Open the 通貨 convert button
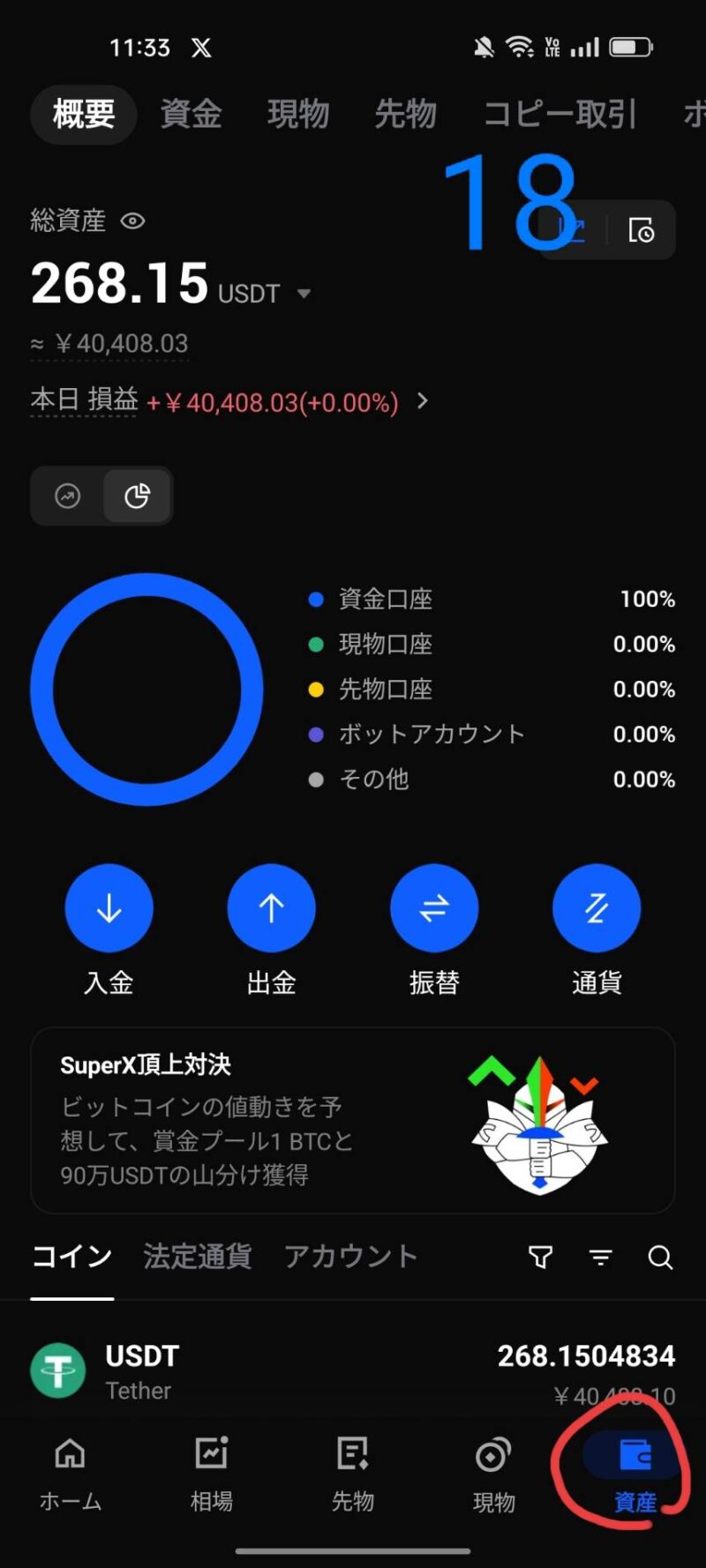Viewport: 706px width, 1568px height. 596,908
